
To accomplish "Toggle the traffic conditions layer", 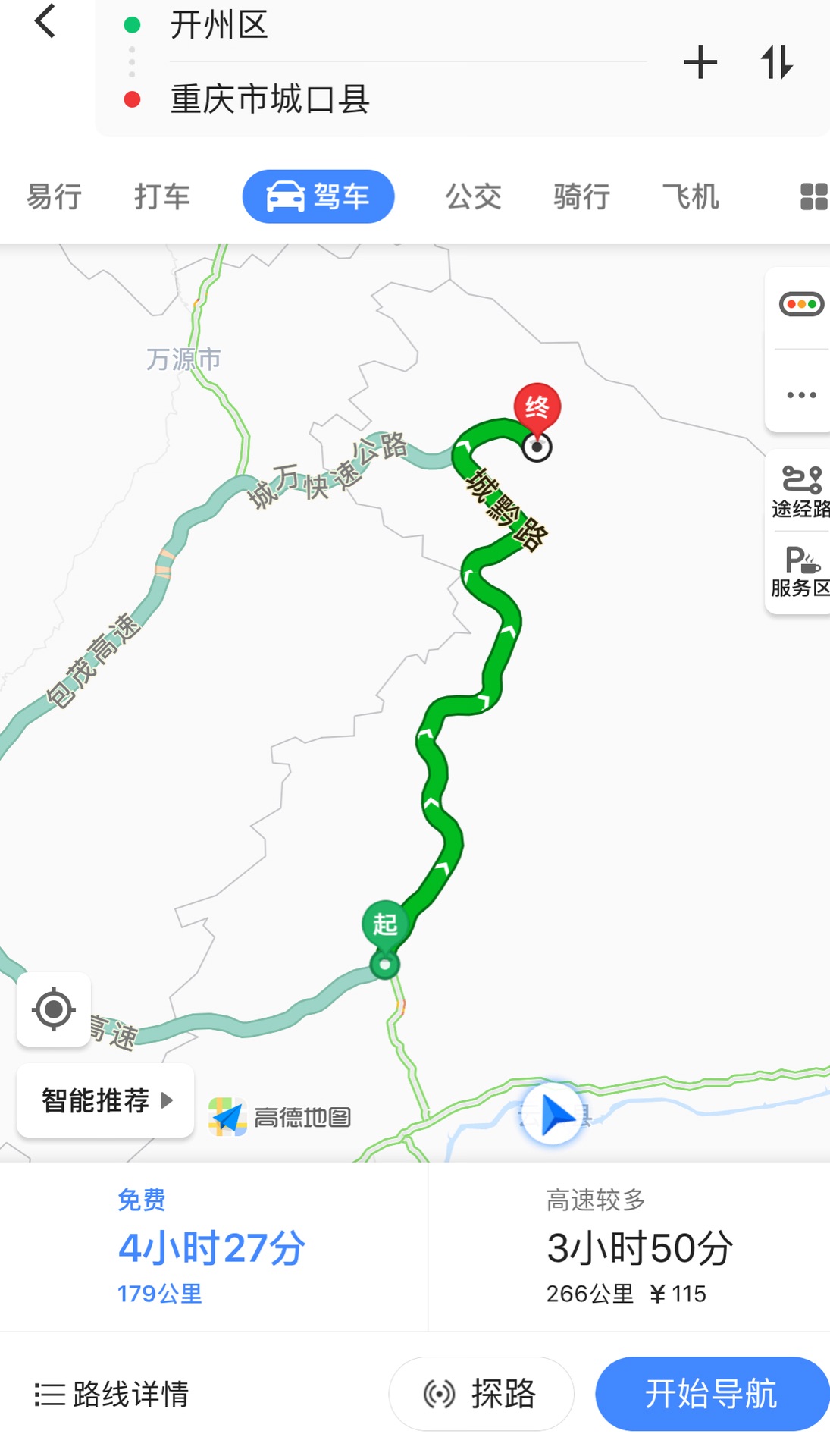I will (x=800, y=305).
